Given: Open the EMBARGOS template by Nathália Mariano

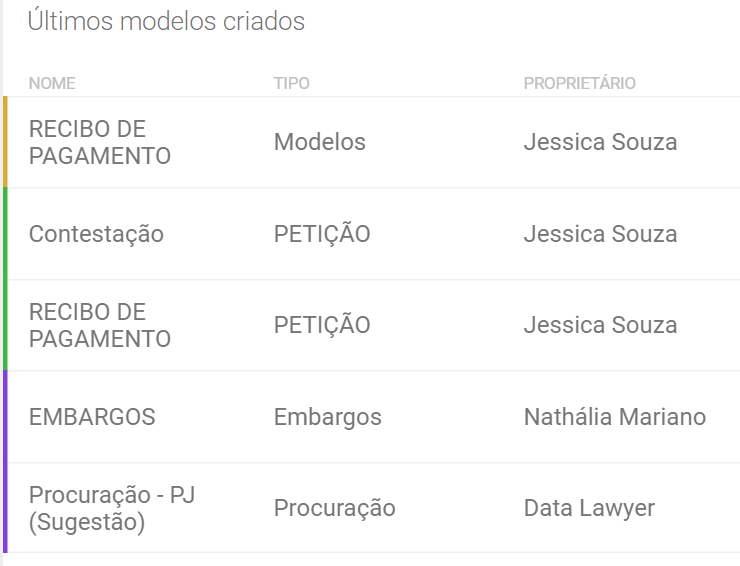Looking at the screenshot, I should pyautogui.click(x=92, y=417).
